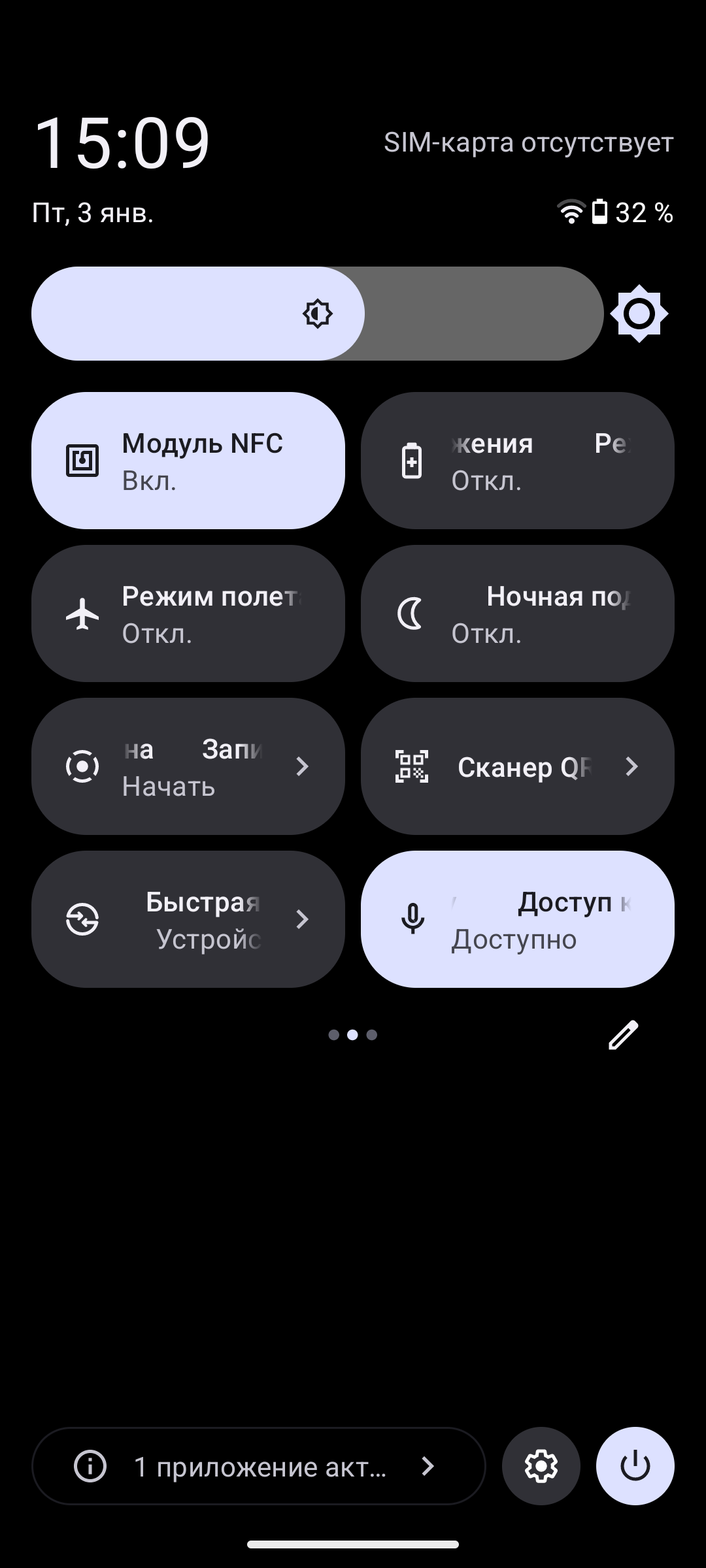The image size is (706, 1568).
Task: Open system settings gear
Action: click(541, 1466)
